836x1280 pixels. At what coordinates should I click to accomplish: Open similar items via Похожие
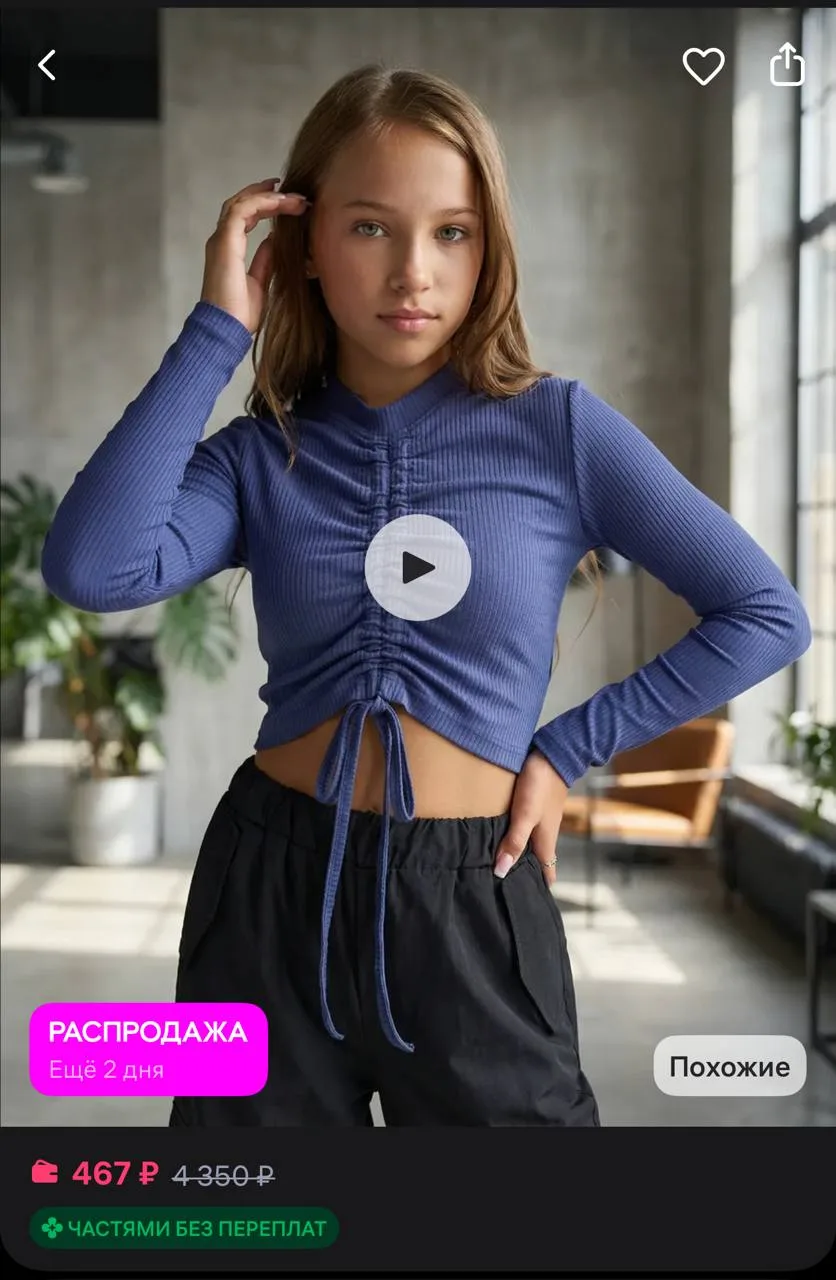730,1066
